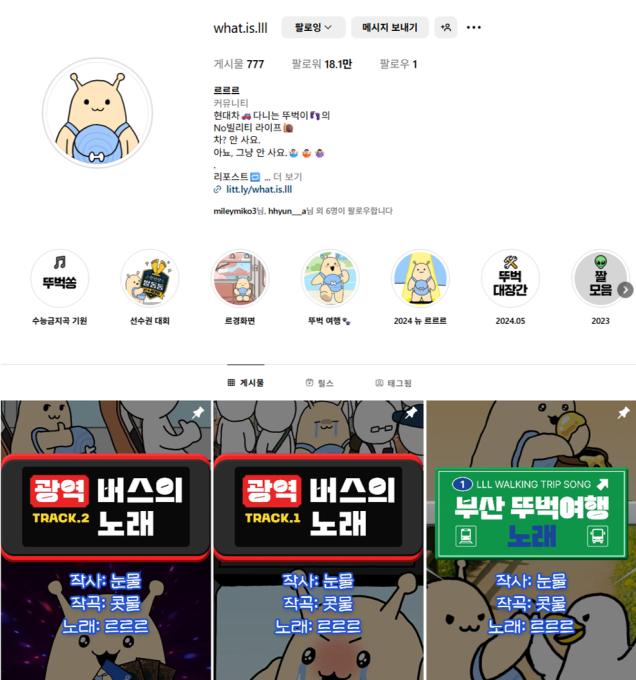This screenshot has width=636, height=680.
Task: Tap the 메시지 보내기 button
Action: click(x=392, y=28)
